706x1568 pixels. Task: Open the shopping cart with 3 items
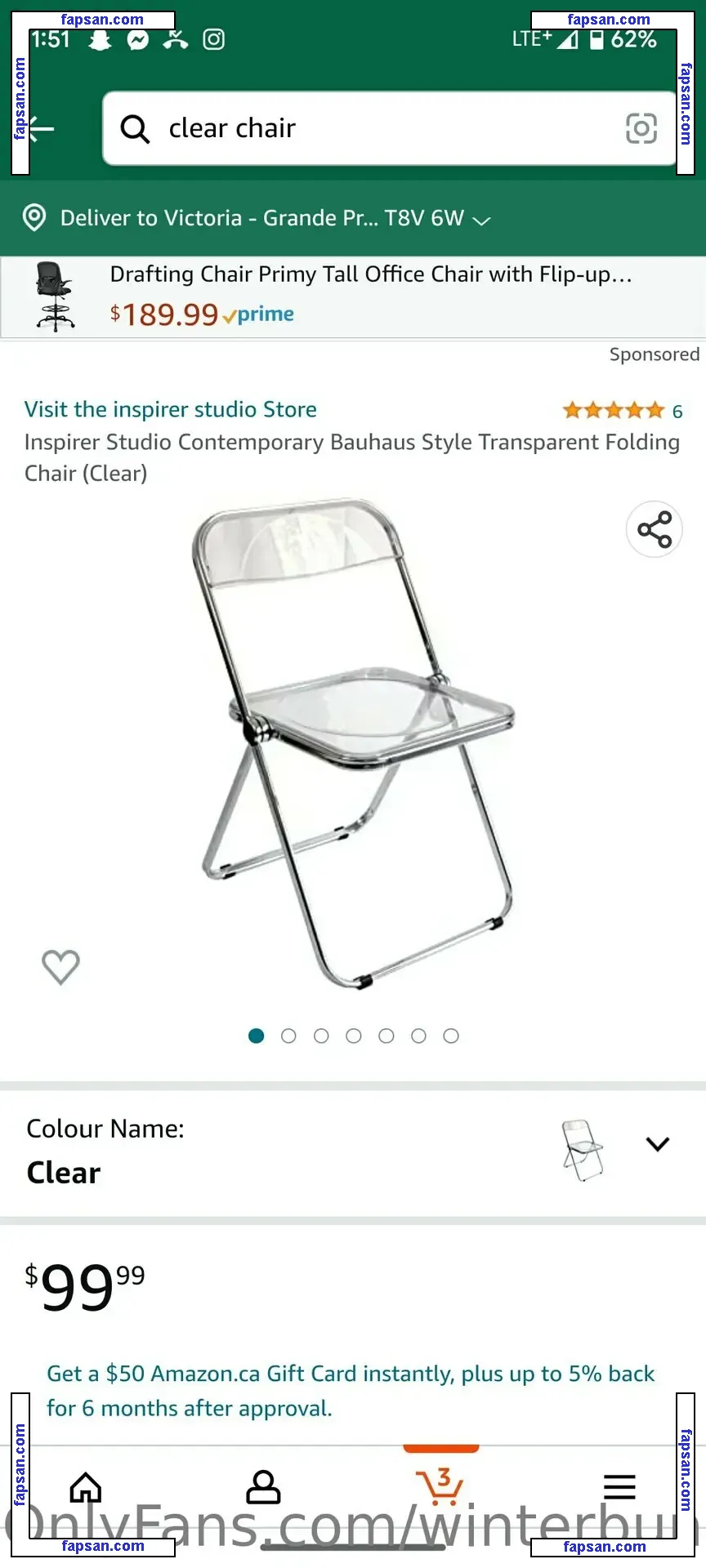click(440, 1487)
